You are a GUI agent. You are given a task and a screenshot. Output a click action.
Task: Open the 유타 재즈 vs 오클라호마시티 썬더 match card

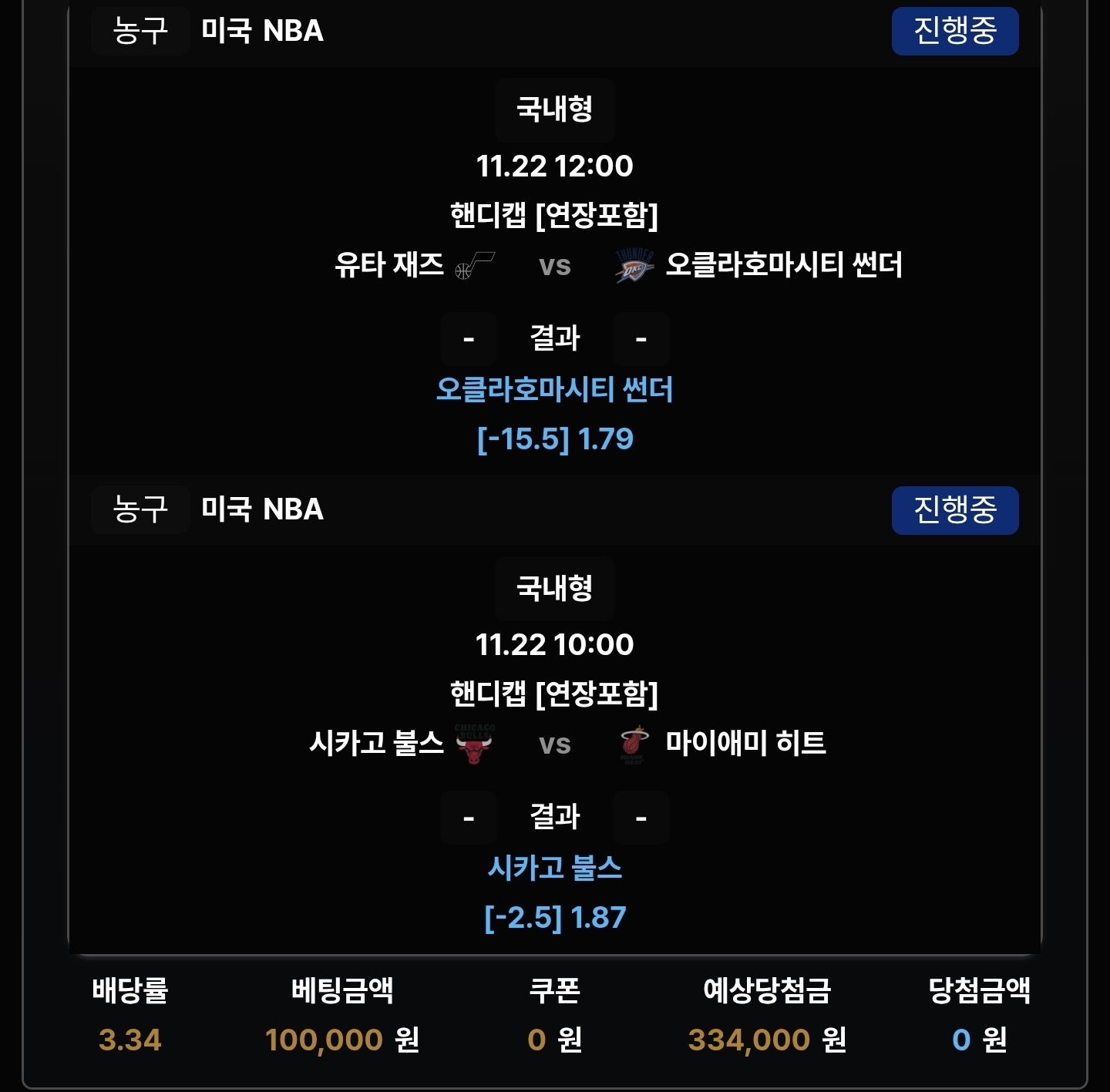point(554,265)
